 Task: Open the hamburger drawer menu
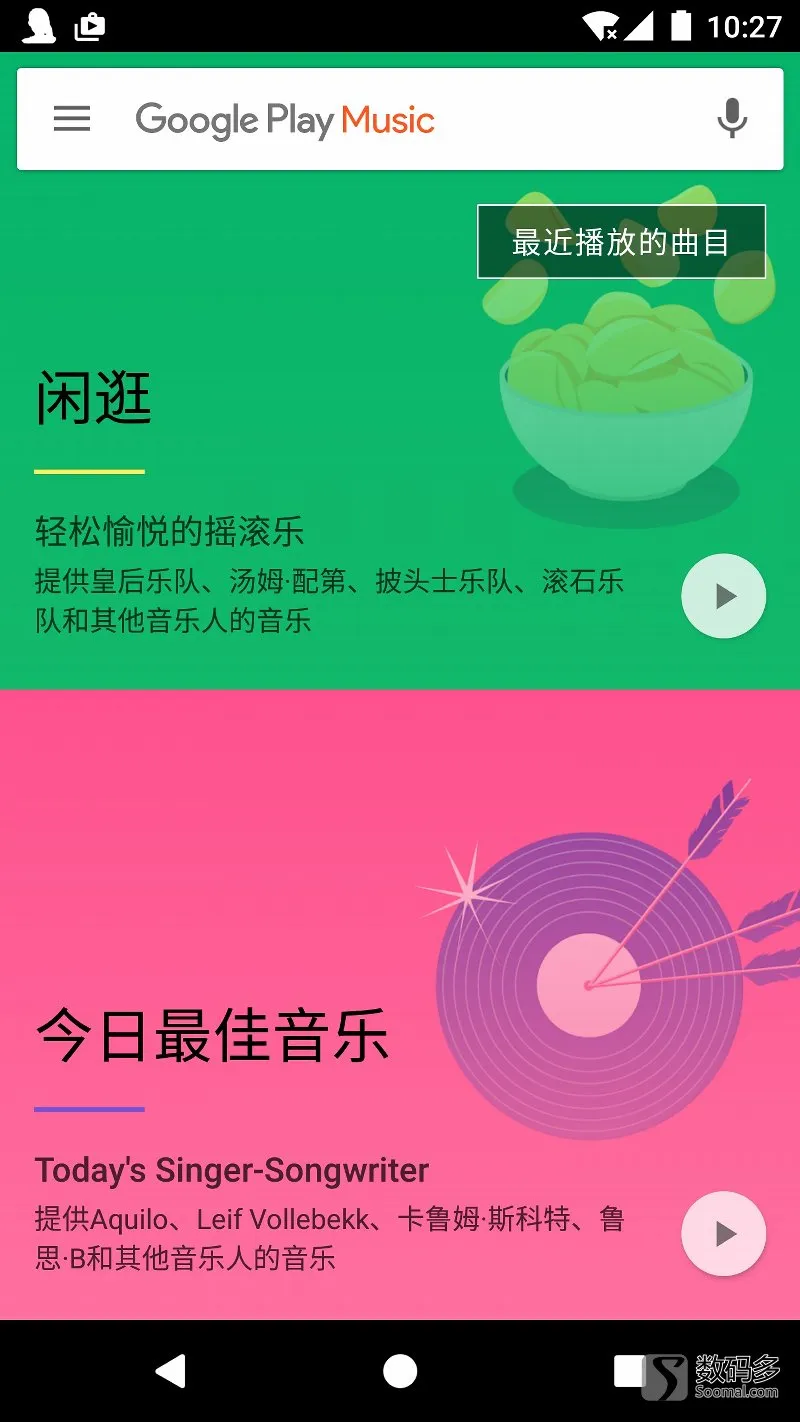tap(72, 120)
